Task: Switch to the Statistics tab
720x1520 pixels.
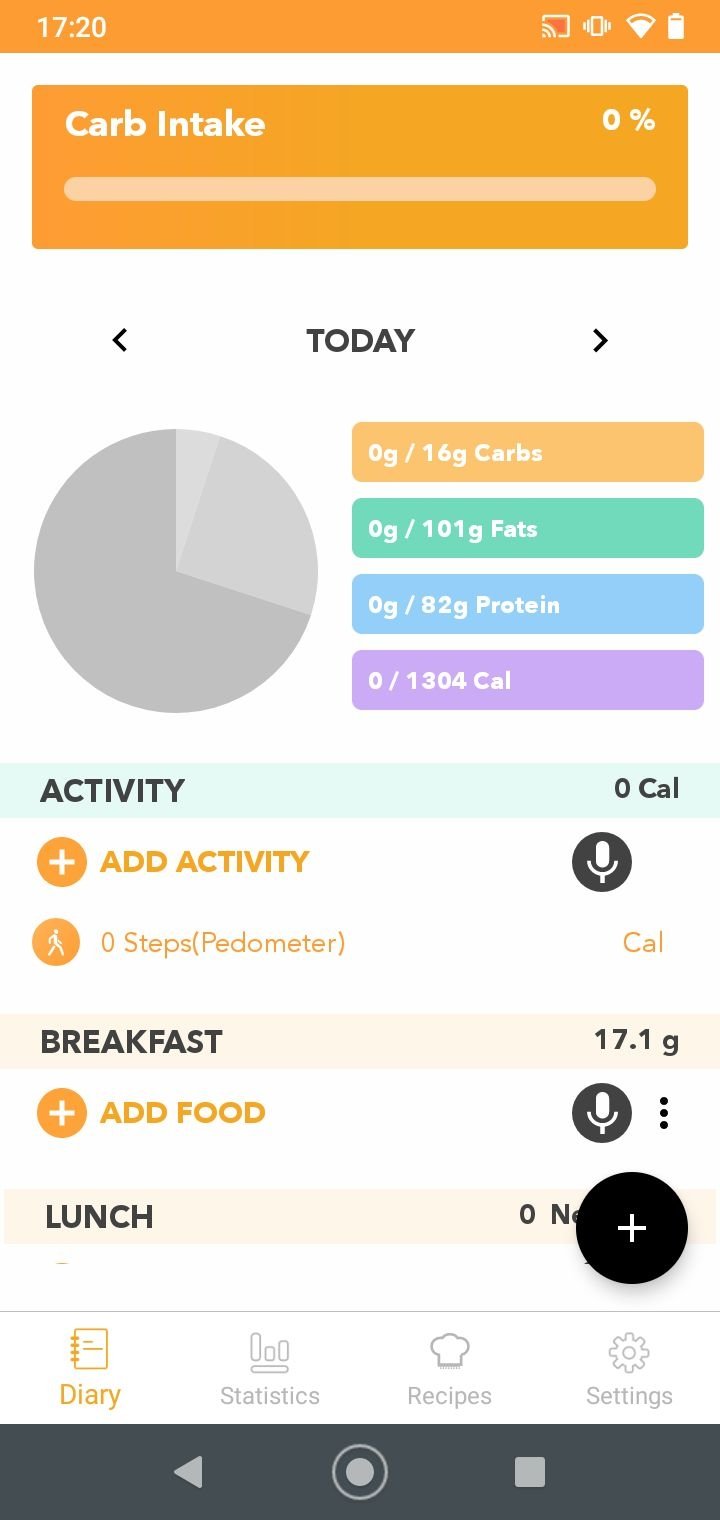Action: [x=270, y=1369]
